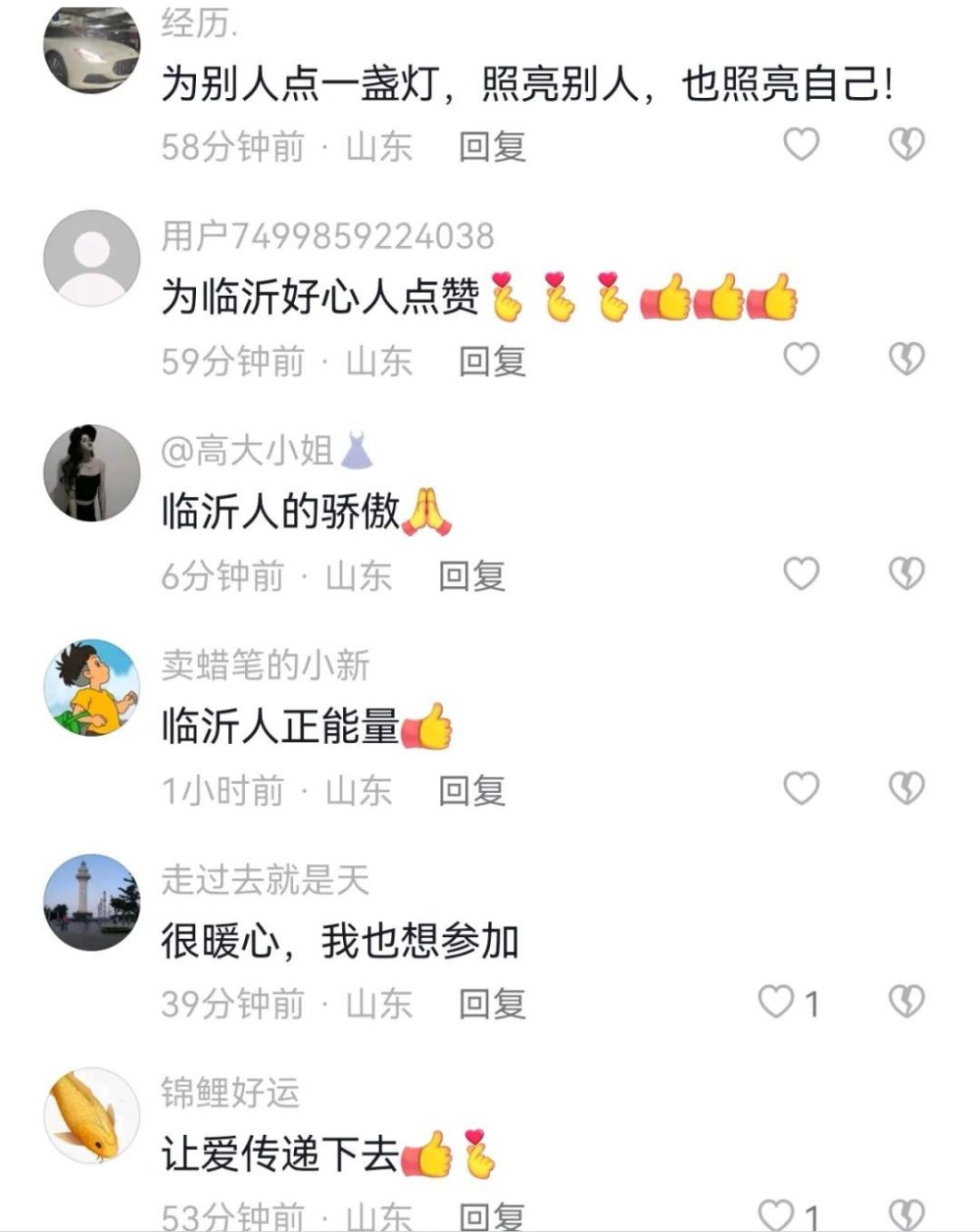Like the comment 临沂人正能量
The width and height of the screenshot is (980, 1232).
point(801,788)
